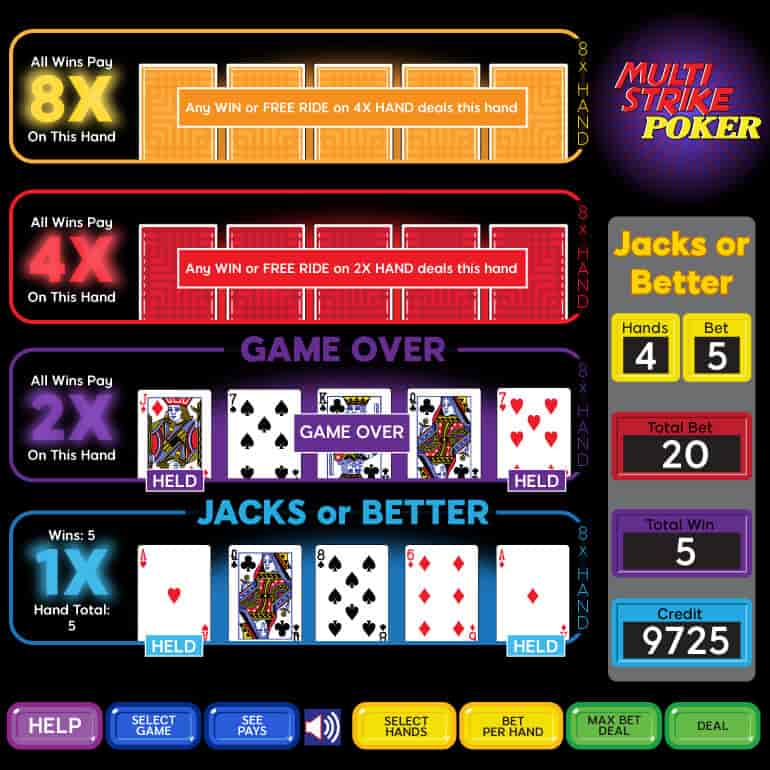Select the six of diamonds card
The image size is (770, 770).
pos(441,592)
